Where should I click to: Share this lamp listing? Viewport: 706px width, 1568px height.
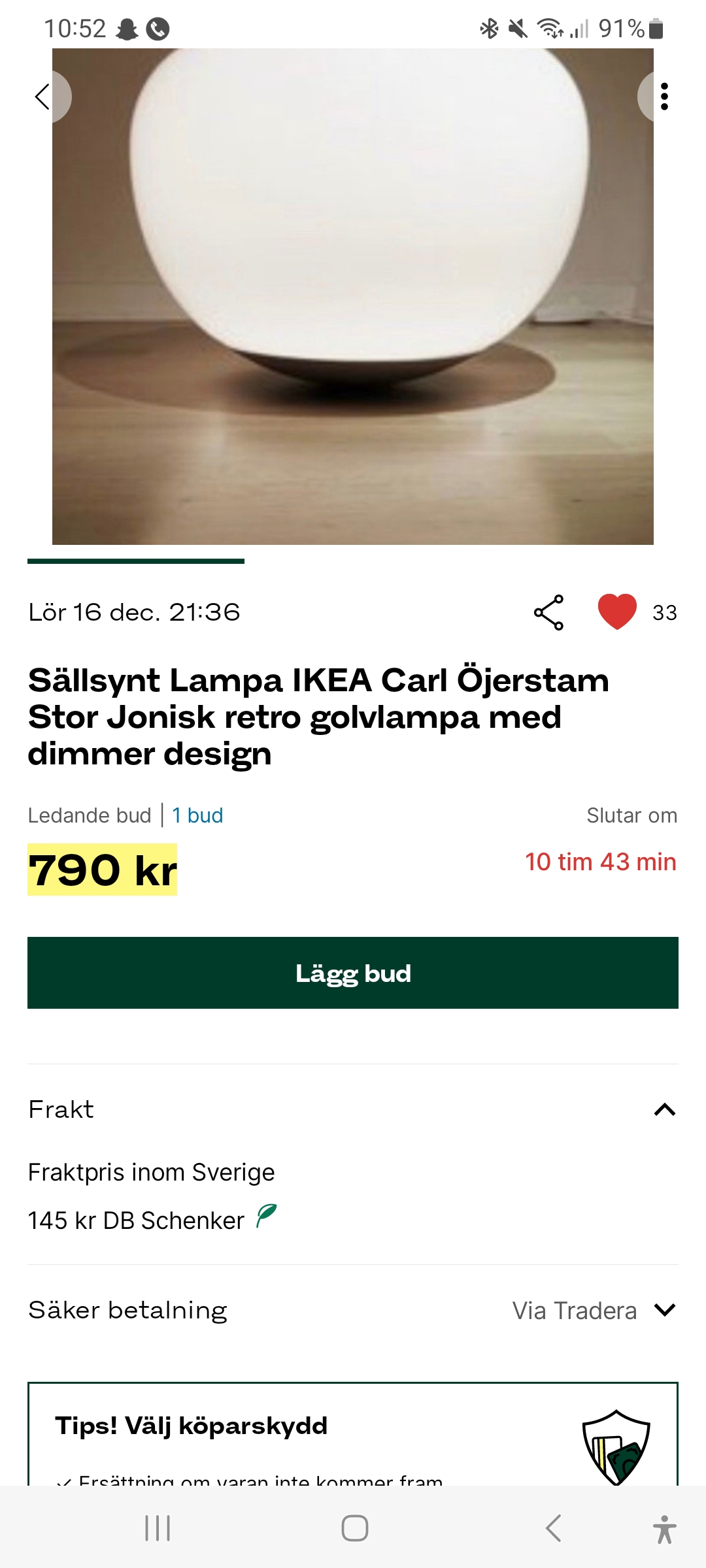(548, 612)
